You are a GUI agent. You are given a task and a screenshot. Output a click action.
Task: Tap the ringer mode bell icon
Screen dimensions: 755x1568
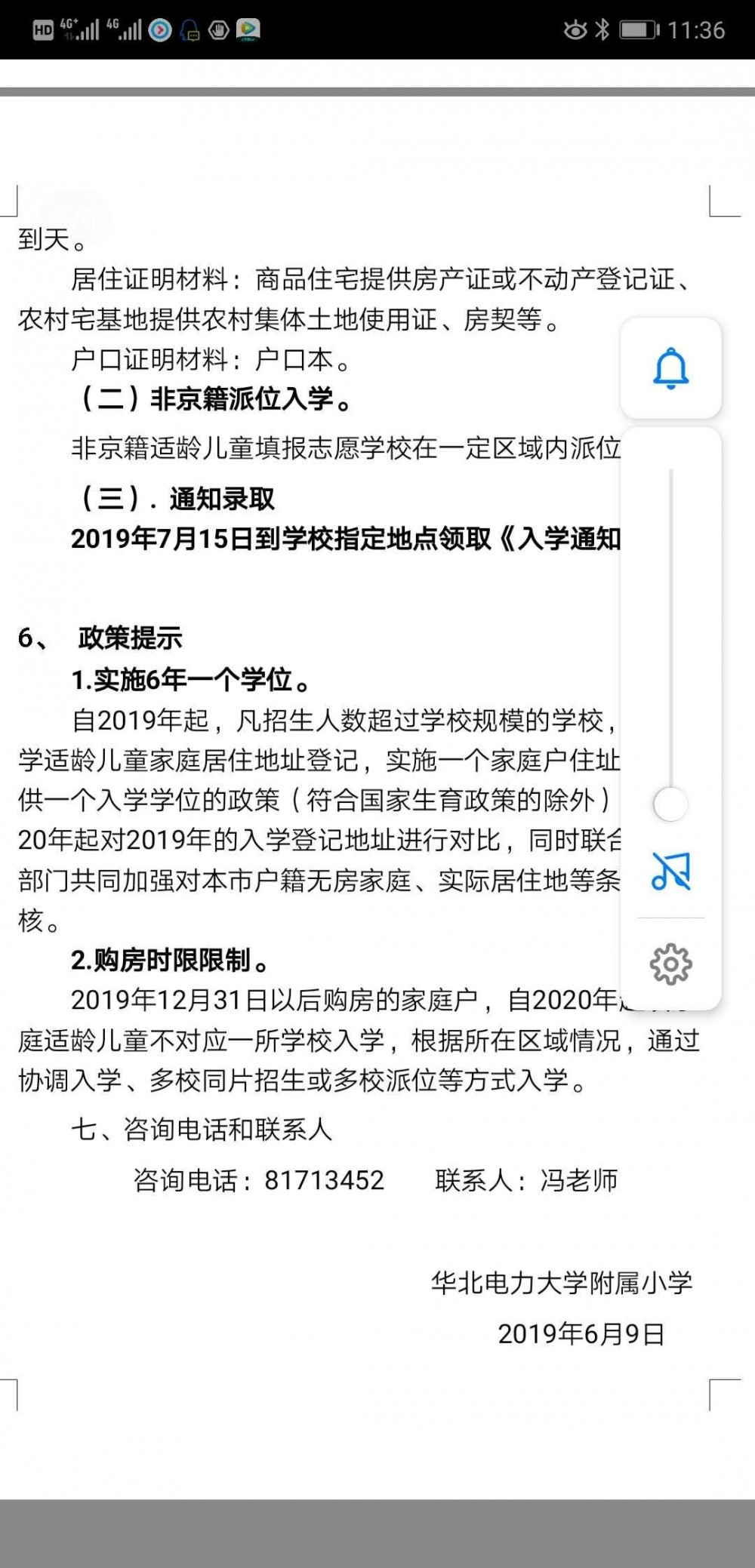[x=670, y=369]
